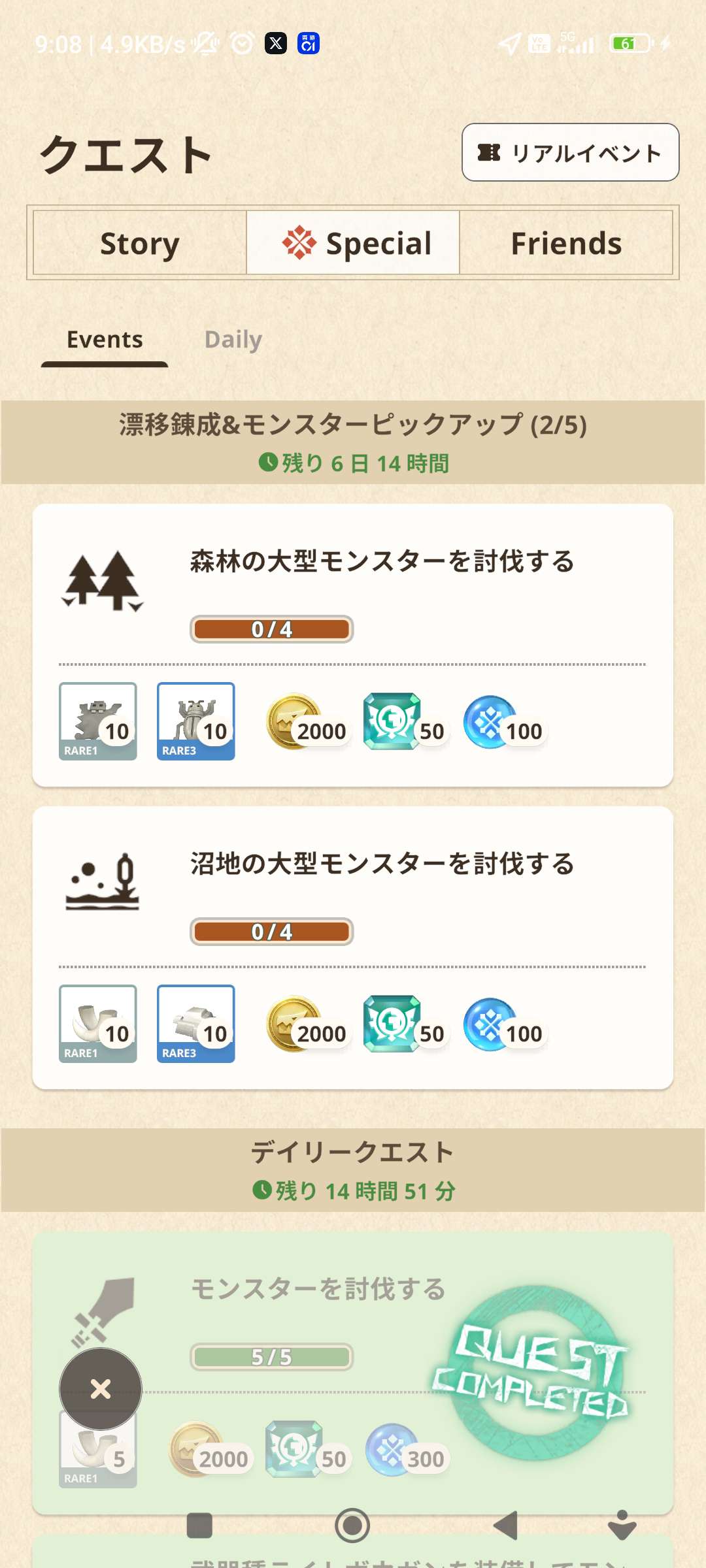Close the quest screen with the X button
Image resolution: width=706 pixels, height=1568 pixels.
[101, 1388]
